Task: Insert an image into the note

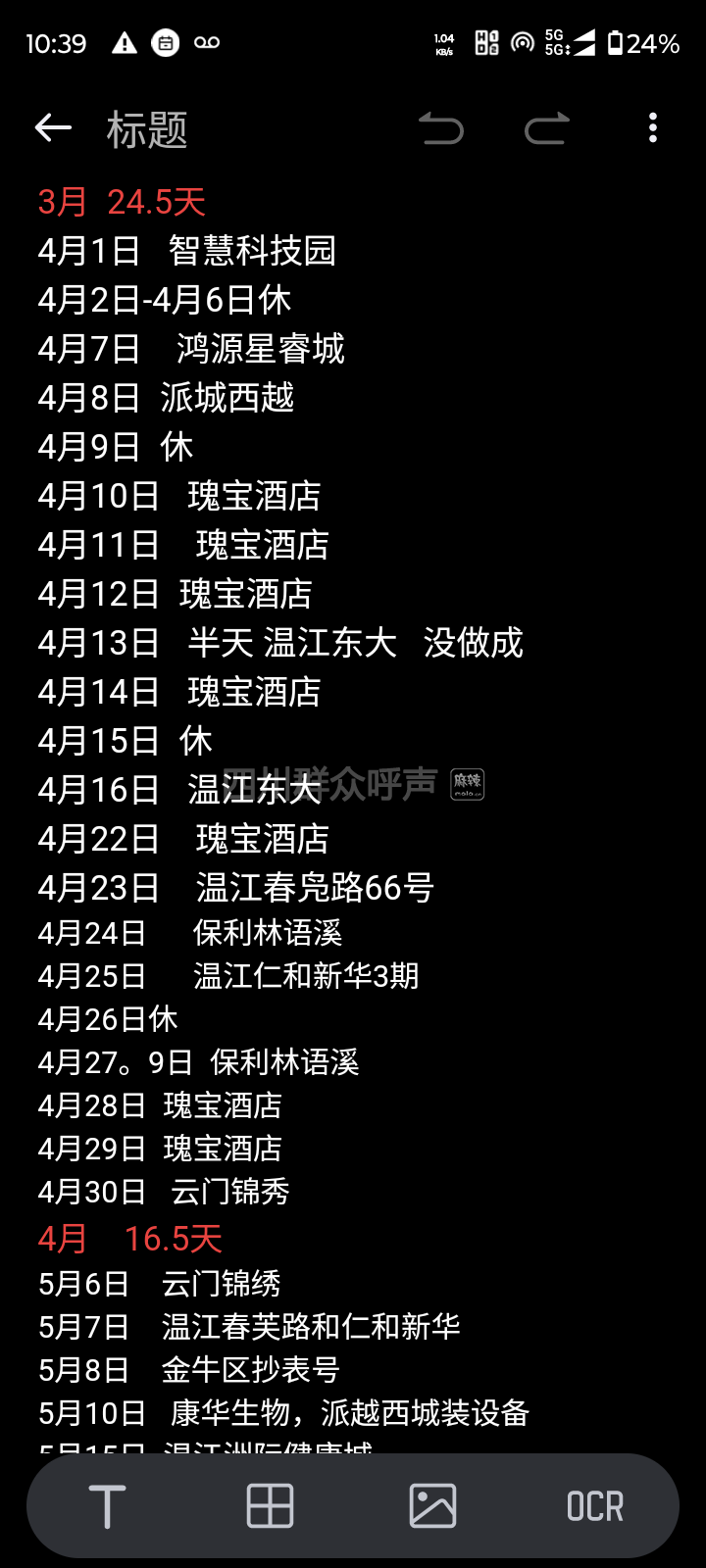Action: click(432, 1506)
